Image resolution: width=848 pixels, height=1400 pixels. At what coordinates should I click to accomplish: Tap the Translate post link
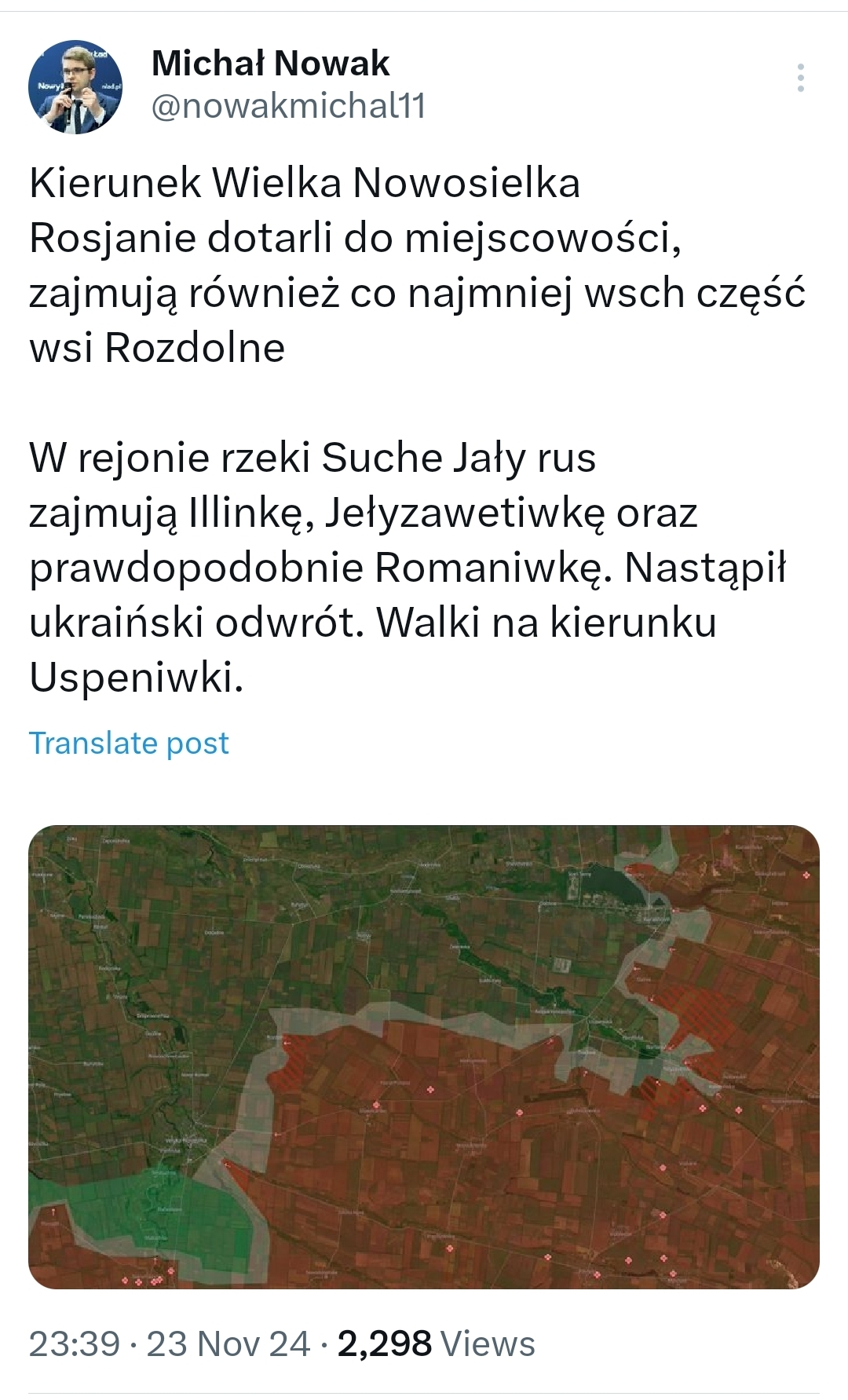129,743
